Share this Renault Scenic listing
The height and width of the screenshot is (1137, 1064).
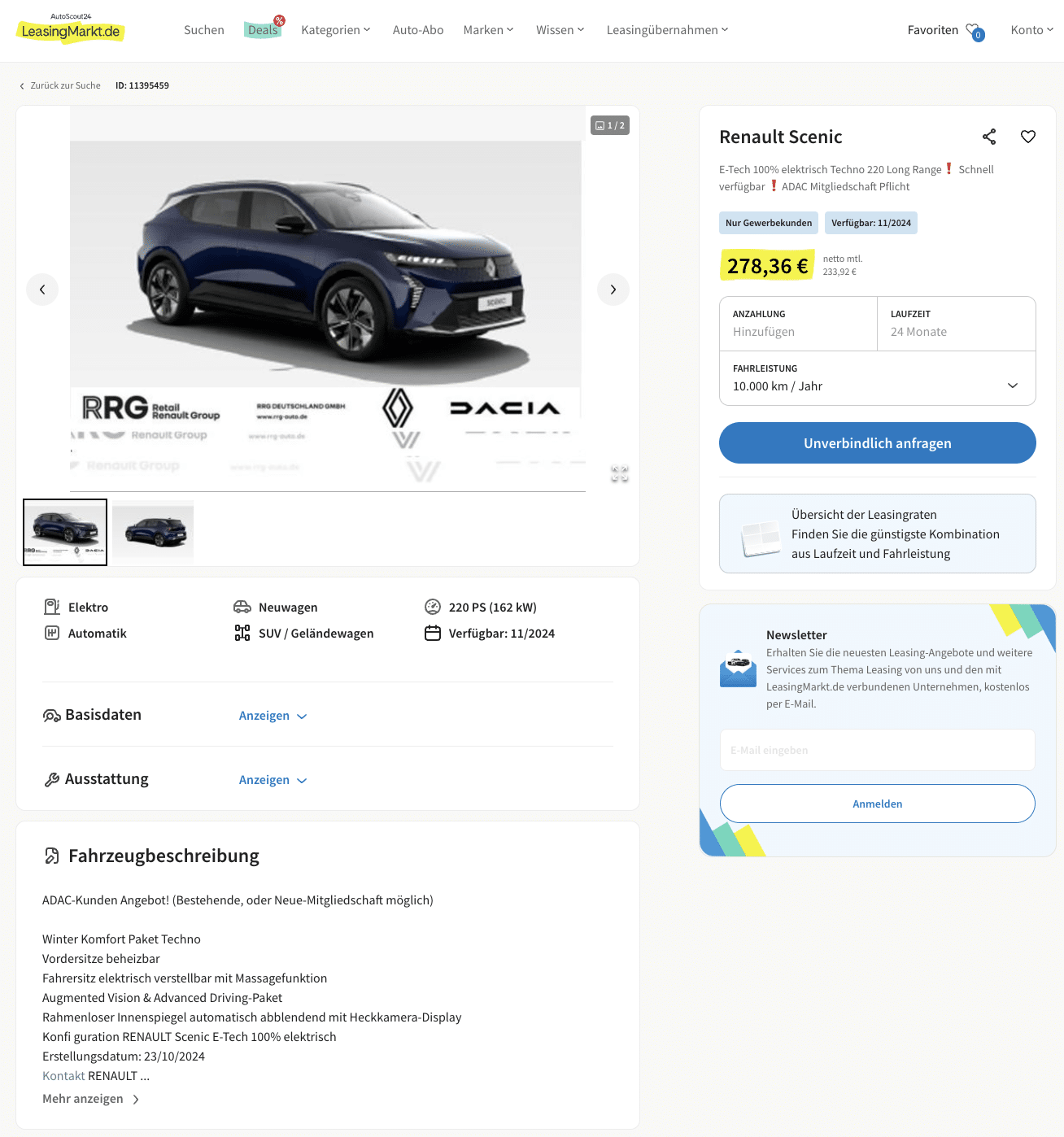tap(989, 137)
